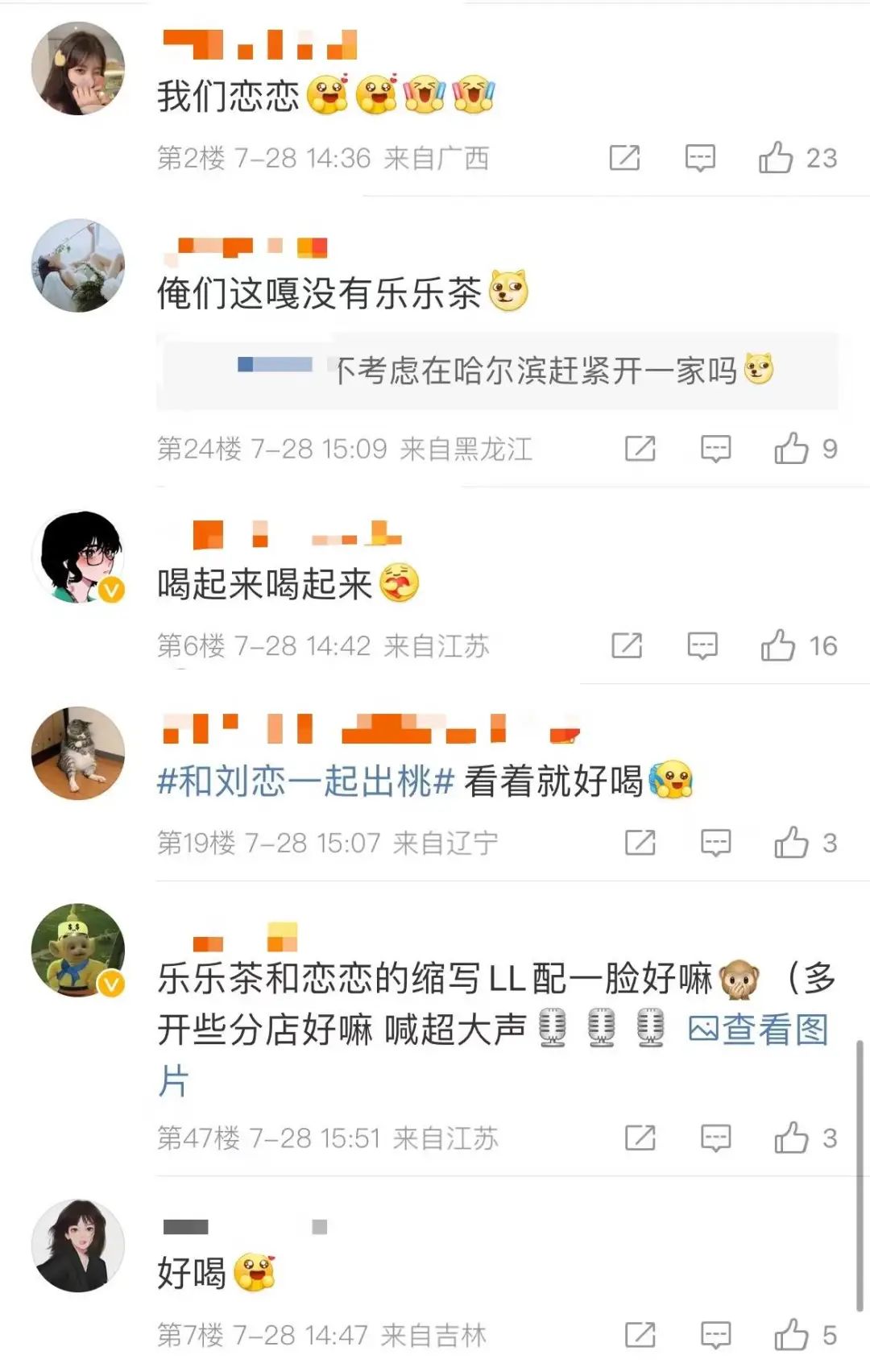Reply to the '我们恋恋' comment
The height and width of the screenshot is (1372, 870).
[699, 158]
